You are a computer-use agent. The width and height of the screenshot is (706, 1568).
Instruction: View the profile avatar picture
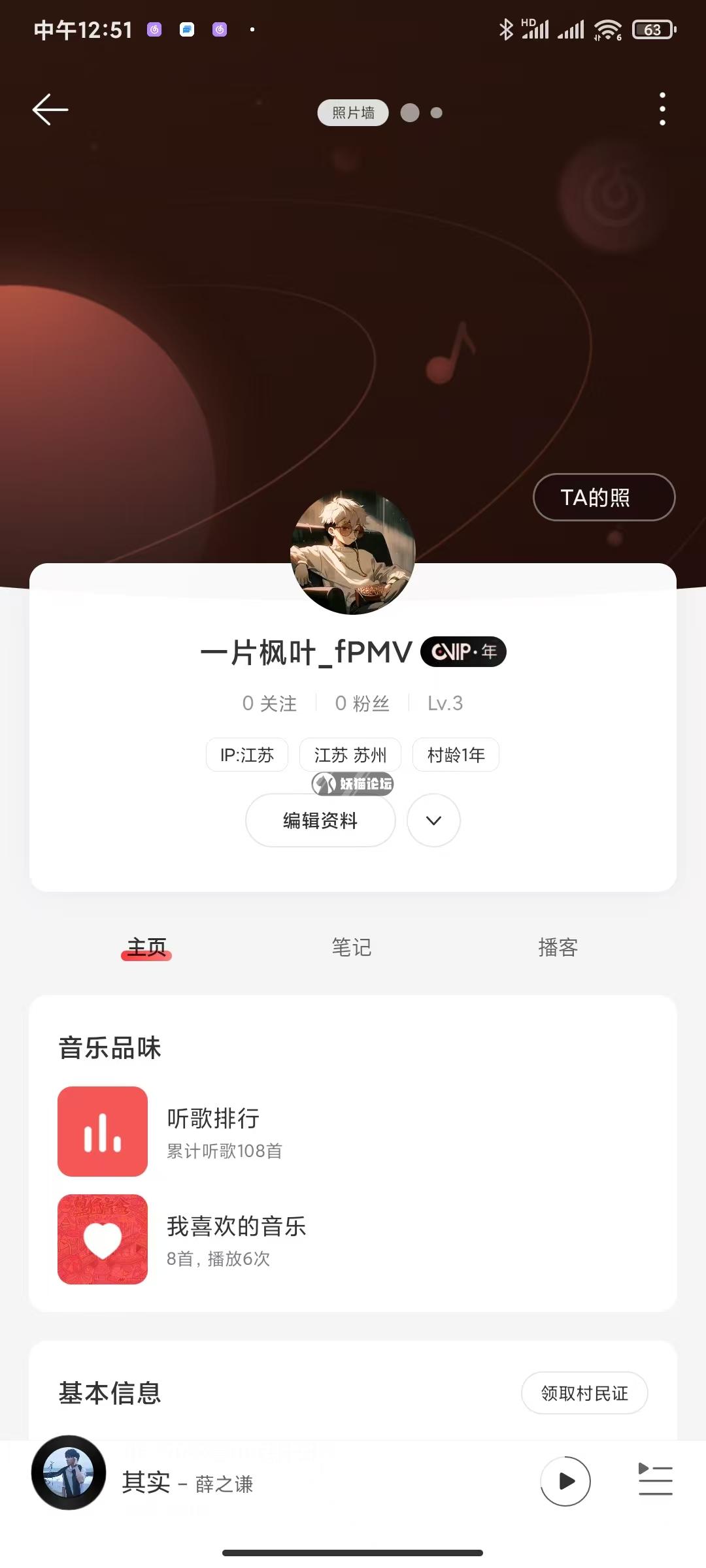353,552
